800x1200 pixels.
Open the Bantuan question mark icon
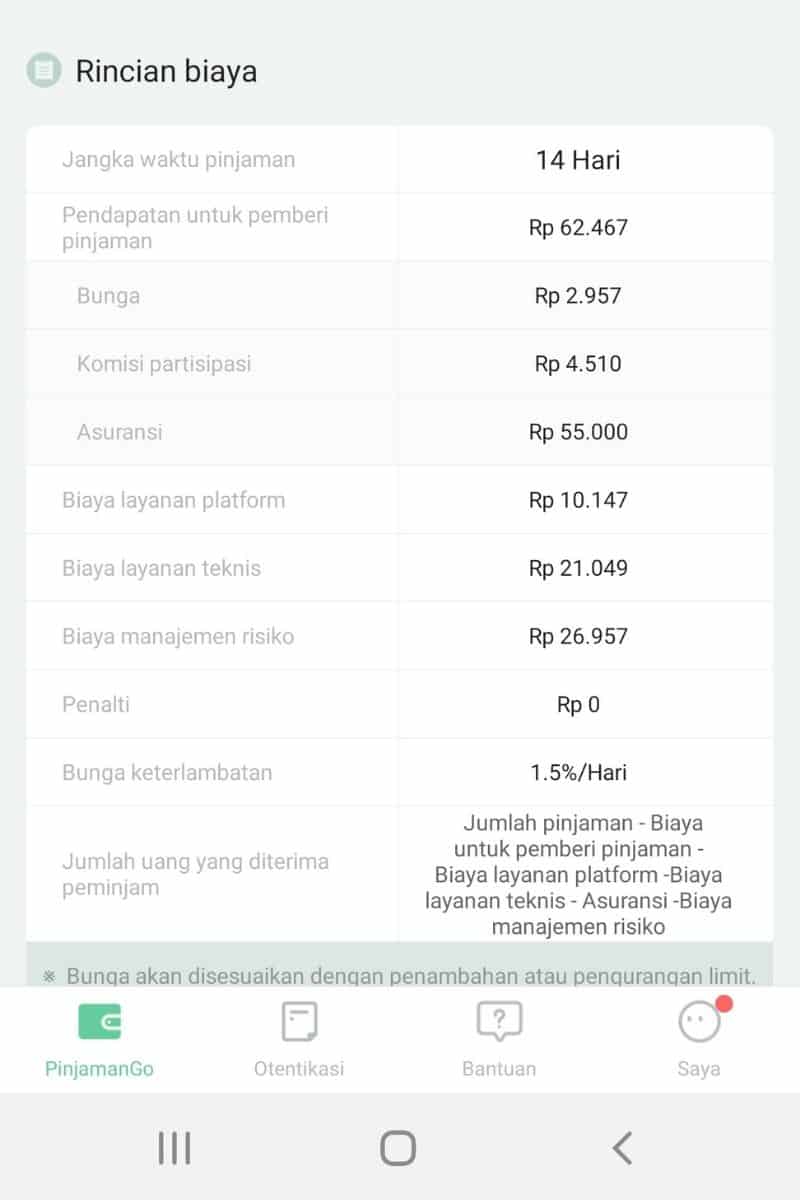(499, 1021)
